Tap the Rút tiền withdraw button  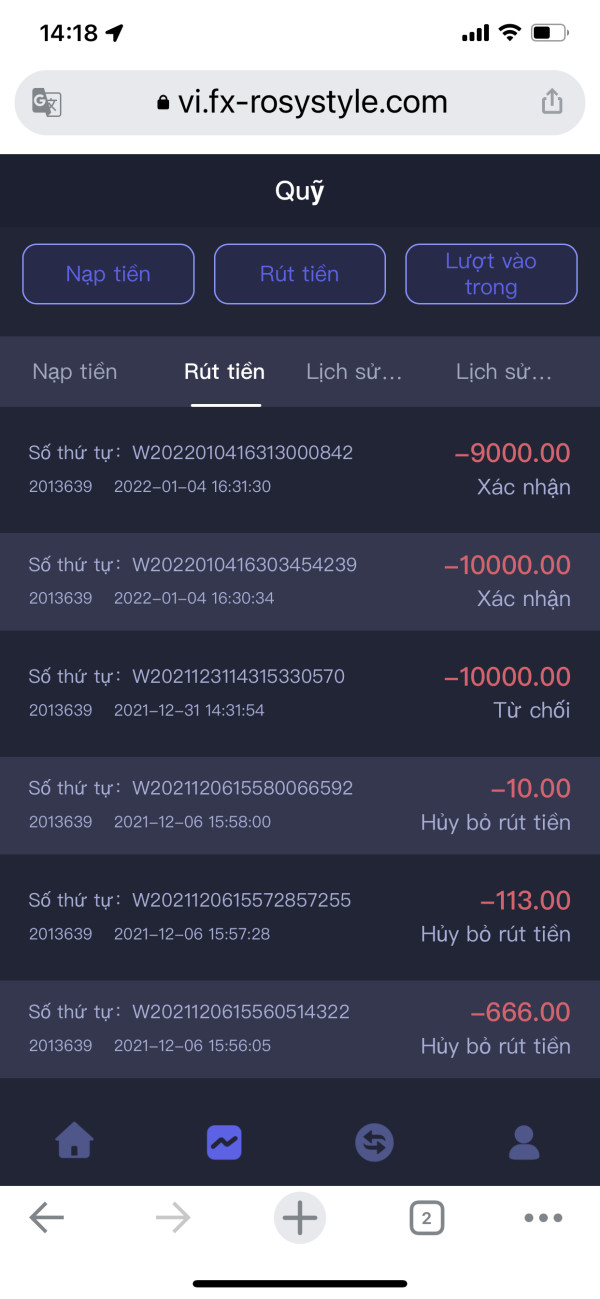point(300,274)
